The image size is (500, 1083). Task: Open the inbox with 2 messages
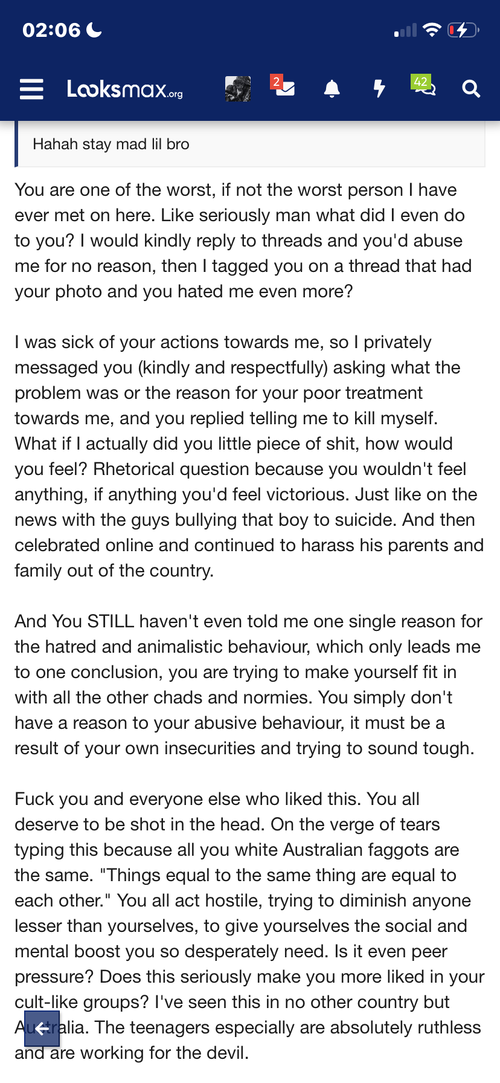[283, 87]
